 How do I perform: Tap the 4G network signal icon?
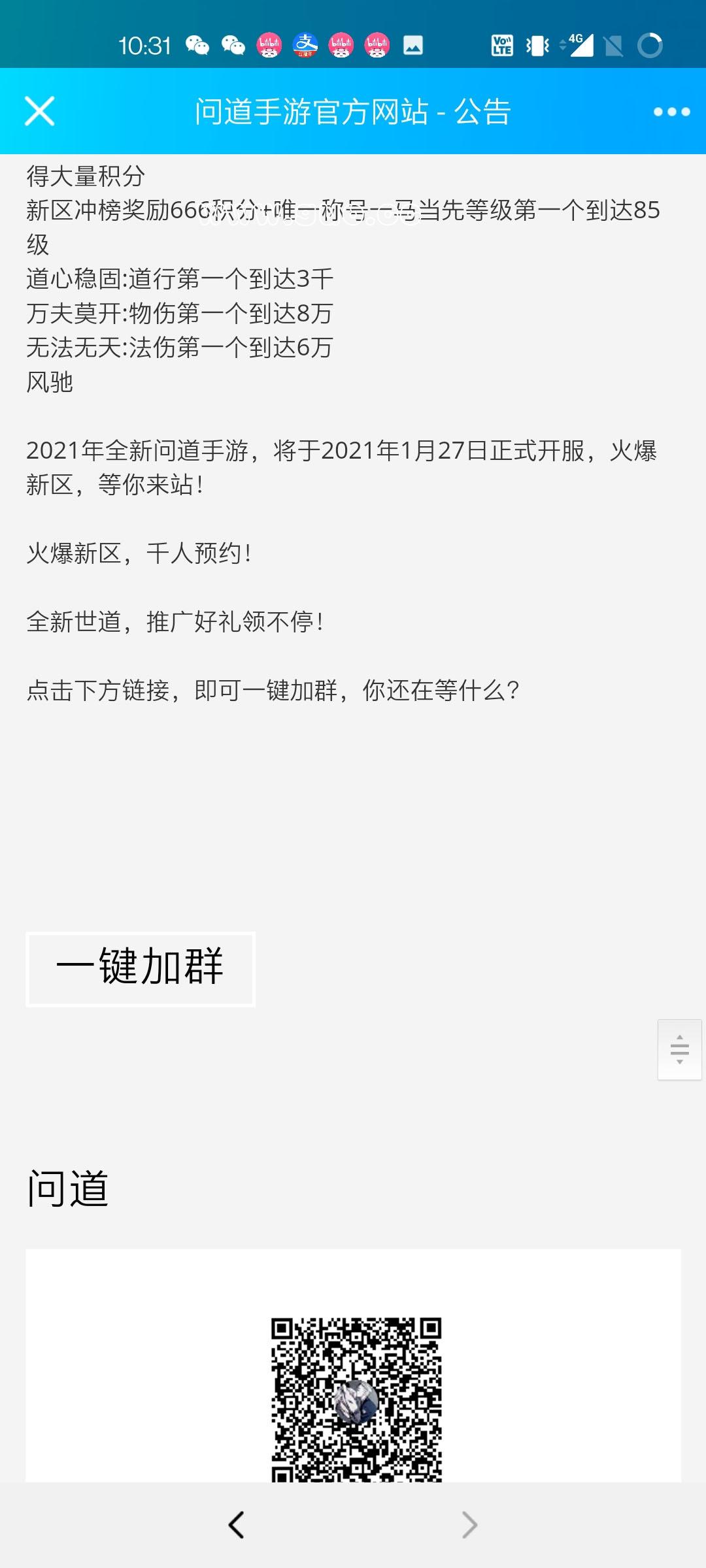pyautogui.click(x=578, y=46)
